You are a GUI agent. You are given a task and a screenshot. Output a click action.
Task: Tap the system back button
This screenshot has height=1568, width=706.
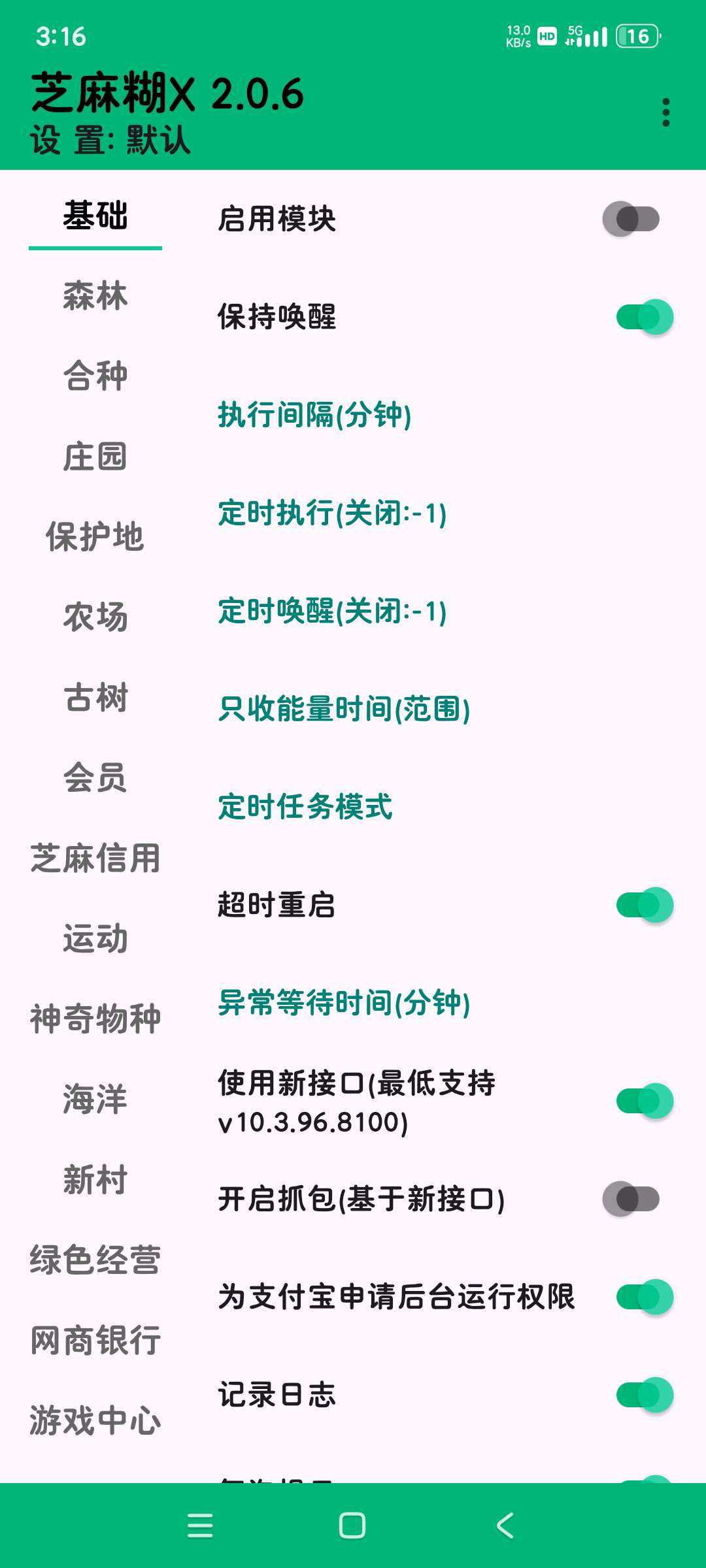(505, 1526)
